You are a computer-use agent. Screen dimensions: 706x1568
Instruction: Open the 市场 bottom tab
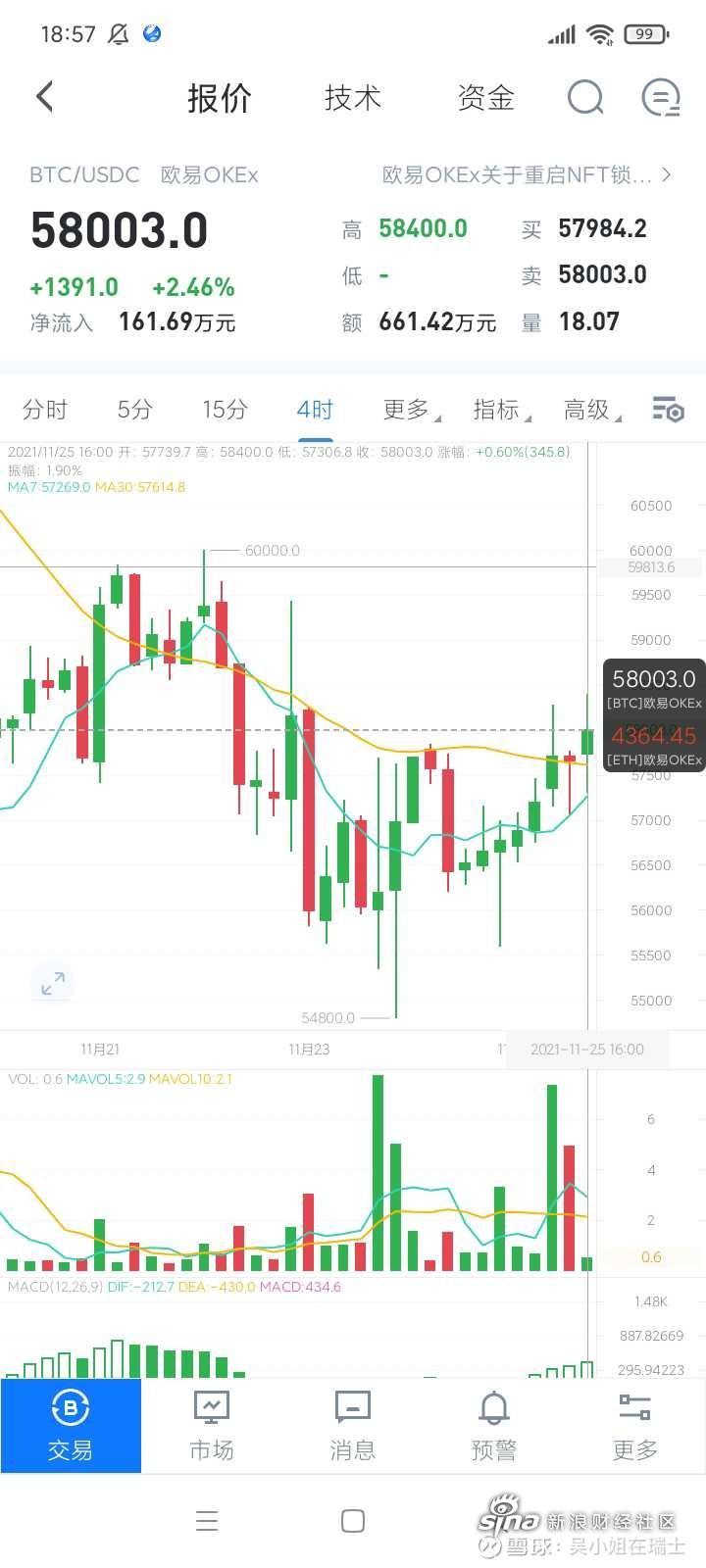[212, 1426]
